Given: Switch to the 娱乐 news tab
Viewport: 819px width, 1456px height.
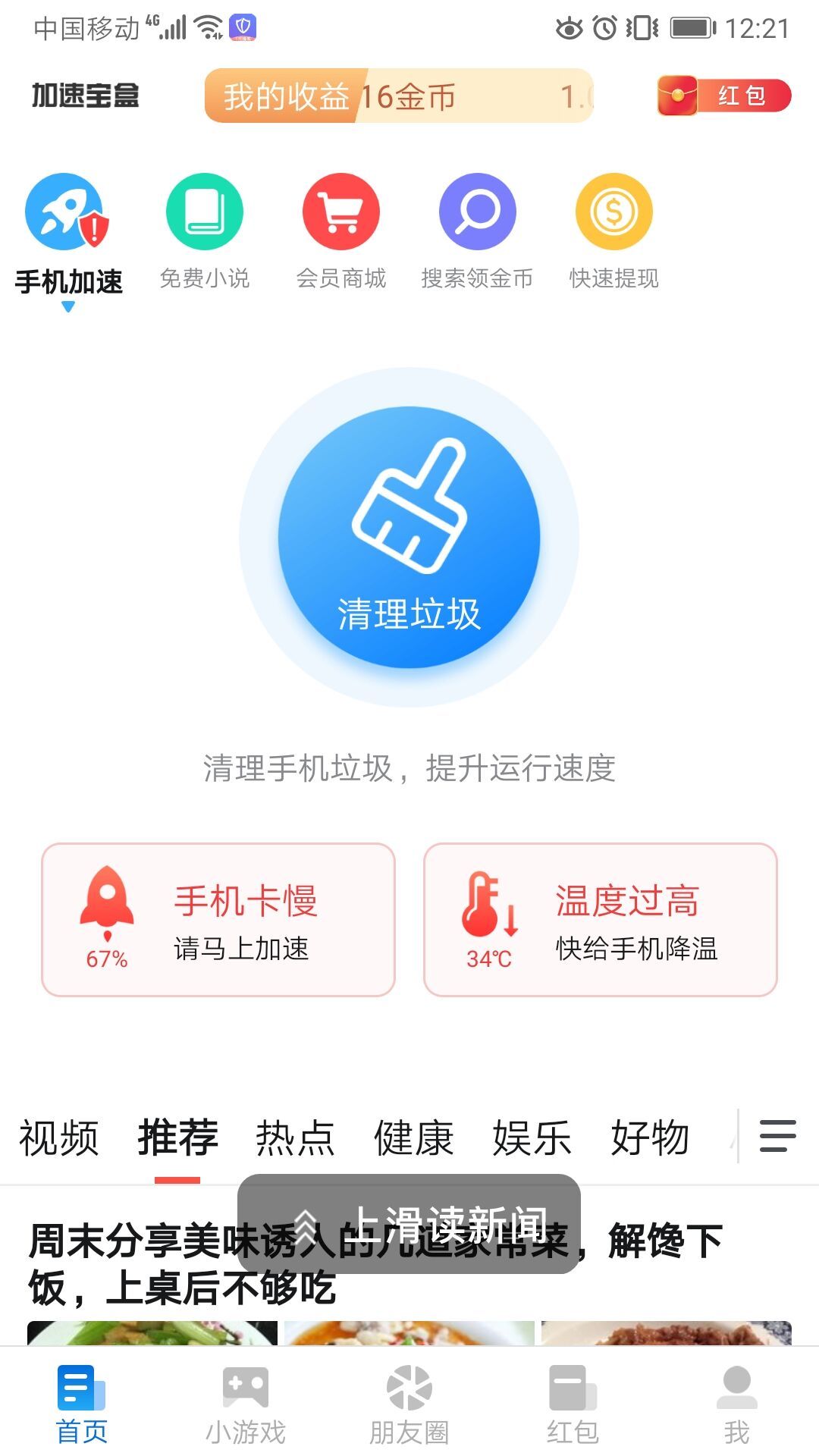Looking at the screenshot, I should 532,1138.
